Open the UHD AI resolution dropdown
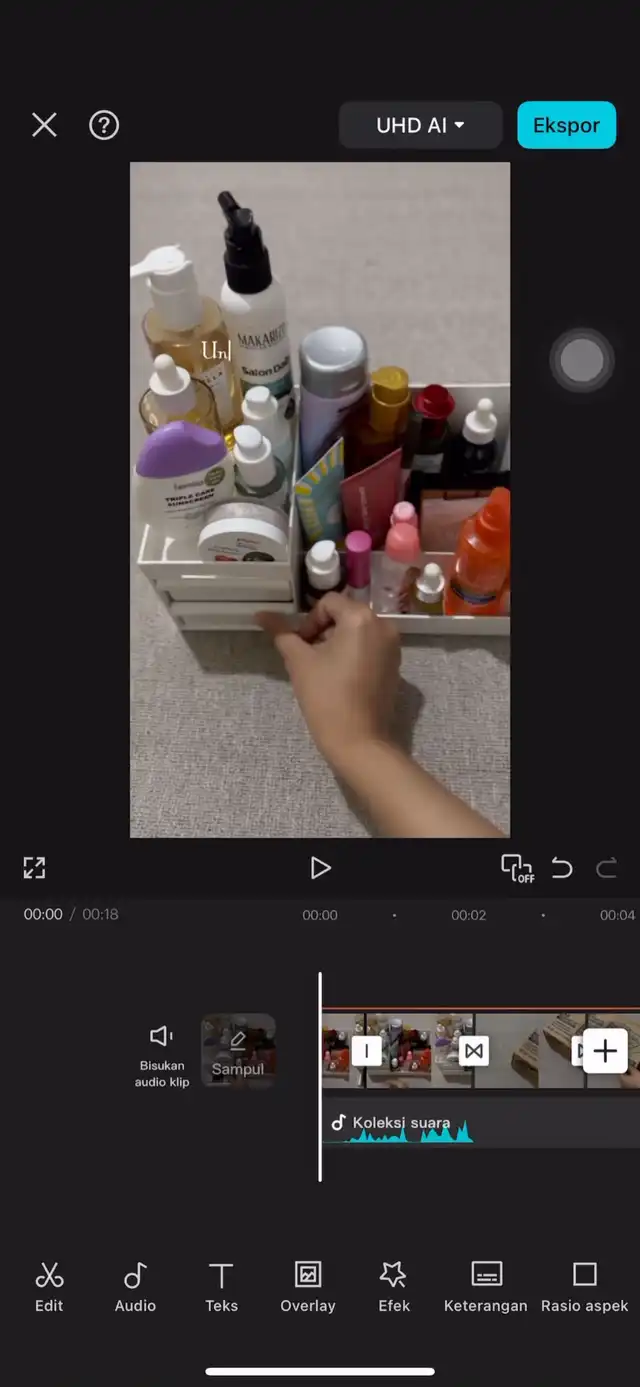This screenshot has height=1387, width=640. click(x=420, y=125)
